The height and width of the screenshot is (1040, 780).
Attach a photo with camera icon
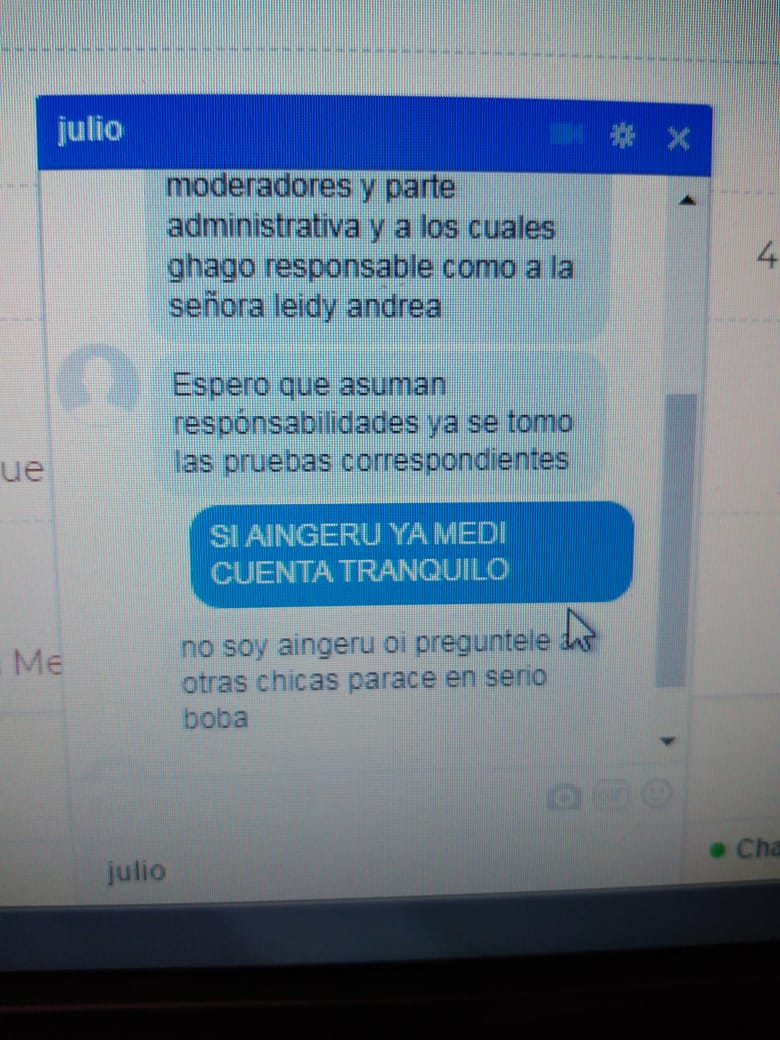point(565,796)
